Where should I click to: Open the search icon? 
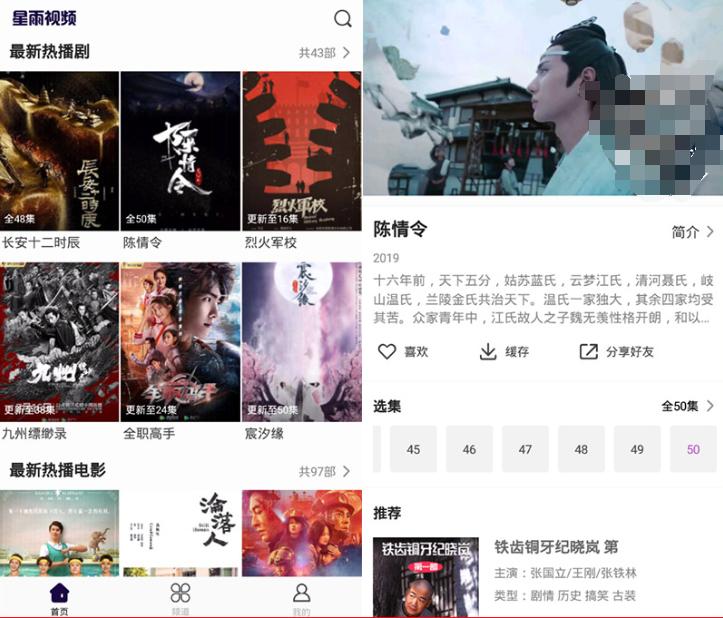pos(343,19)
